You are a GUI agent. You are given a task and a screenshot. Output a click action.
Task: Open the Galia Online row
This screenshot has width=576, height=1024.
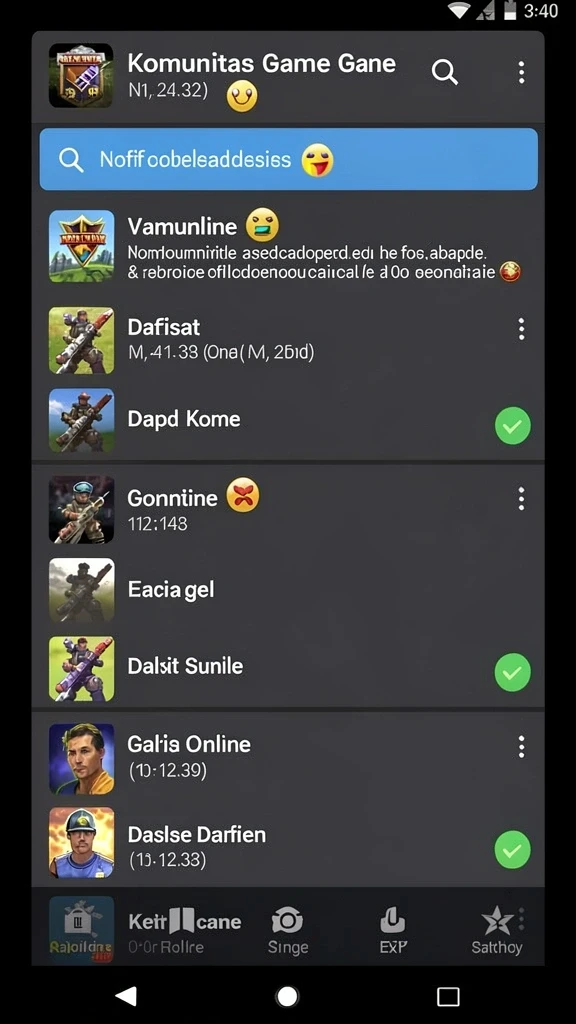[x=288, y=758]
